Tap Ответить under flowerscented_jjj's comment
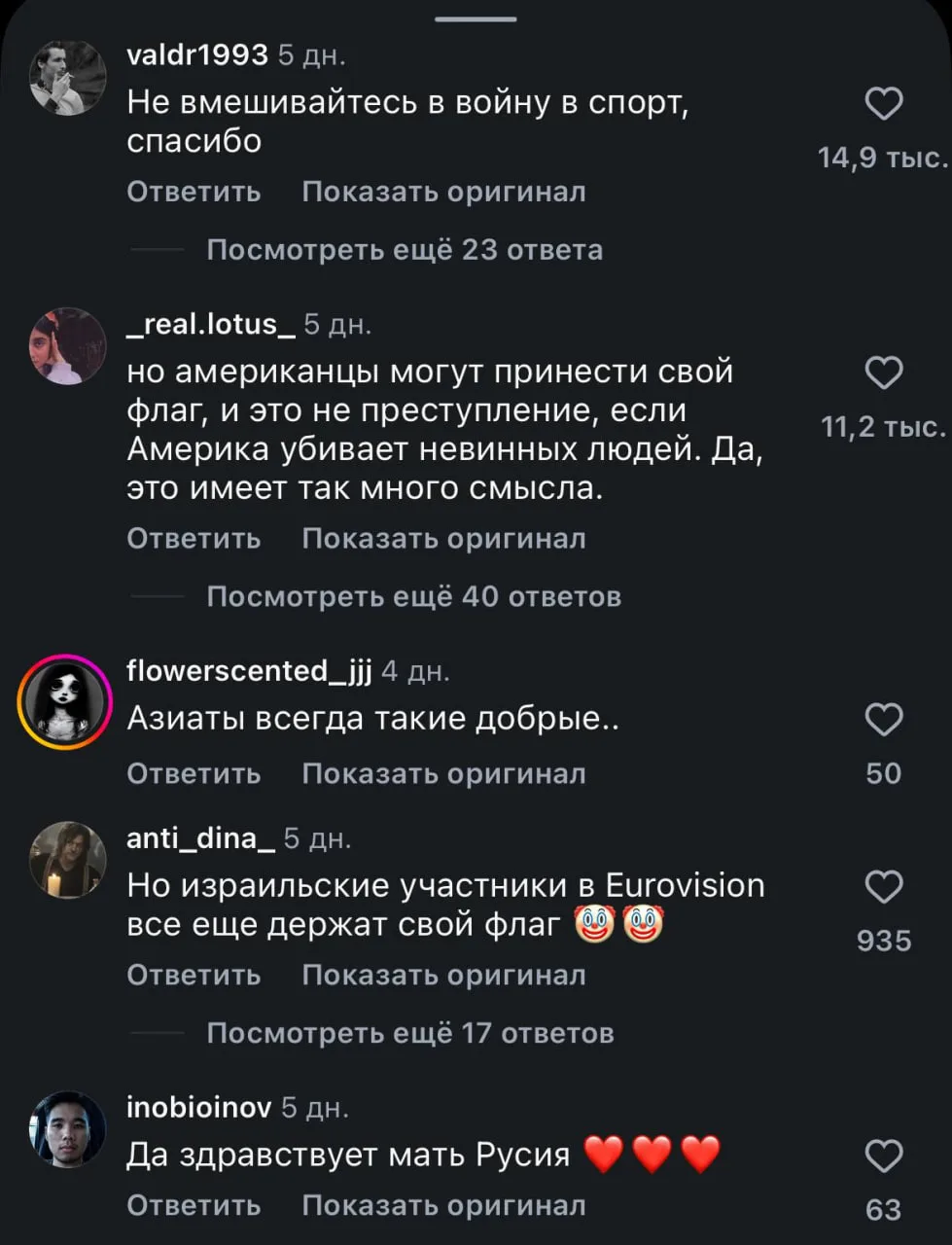This screenshot has width=952, height=1245. pos(194,773)
